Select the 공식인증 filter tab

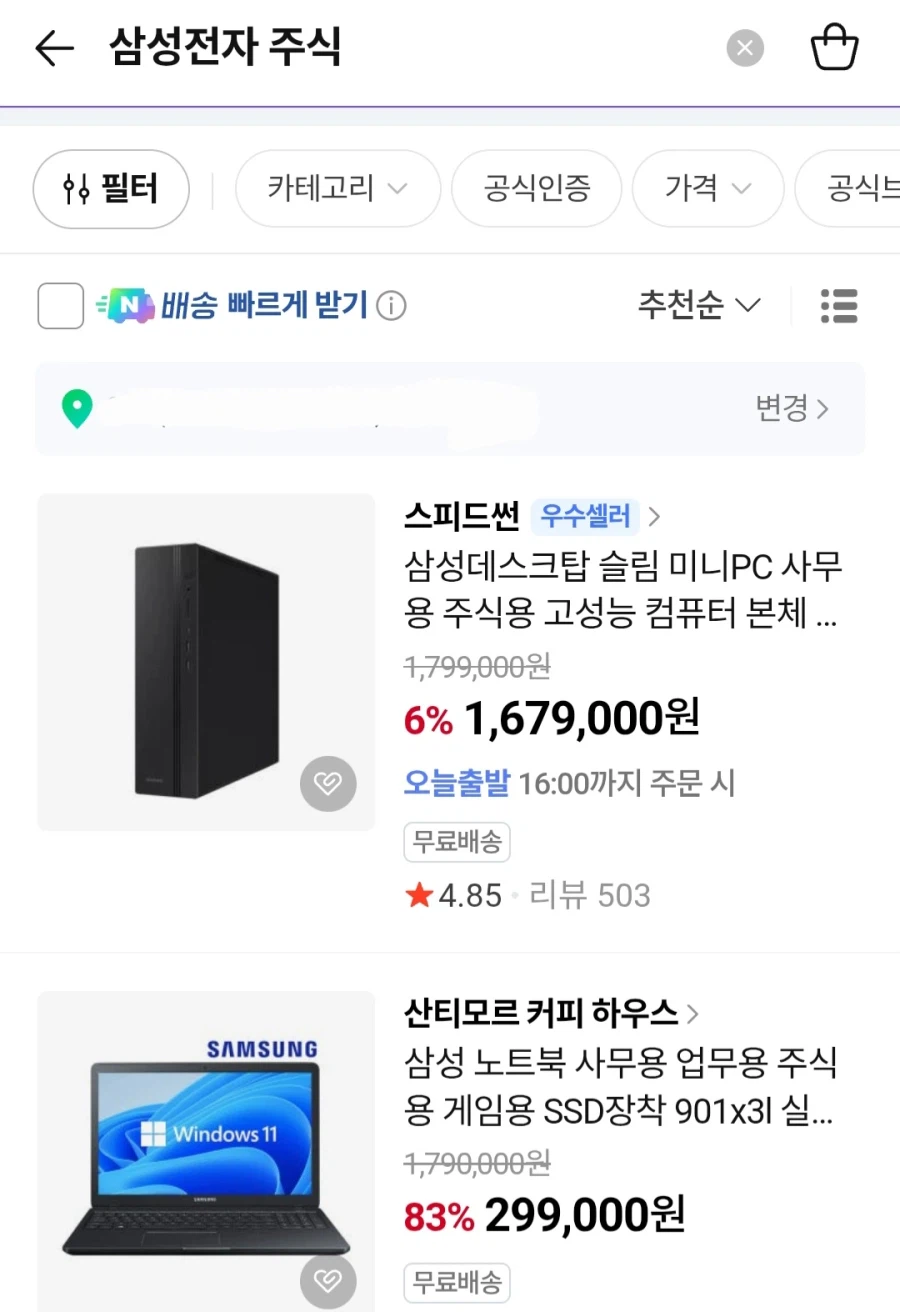coord(536,189)
